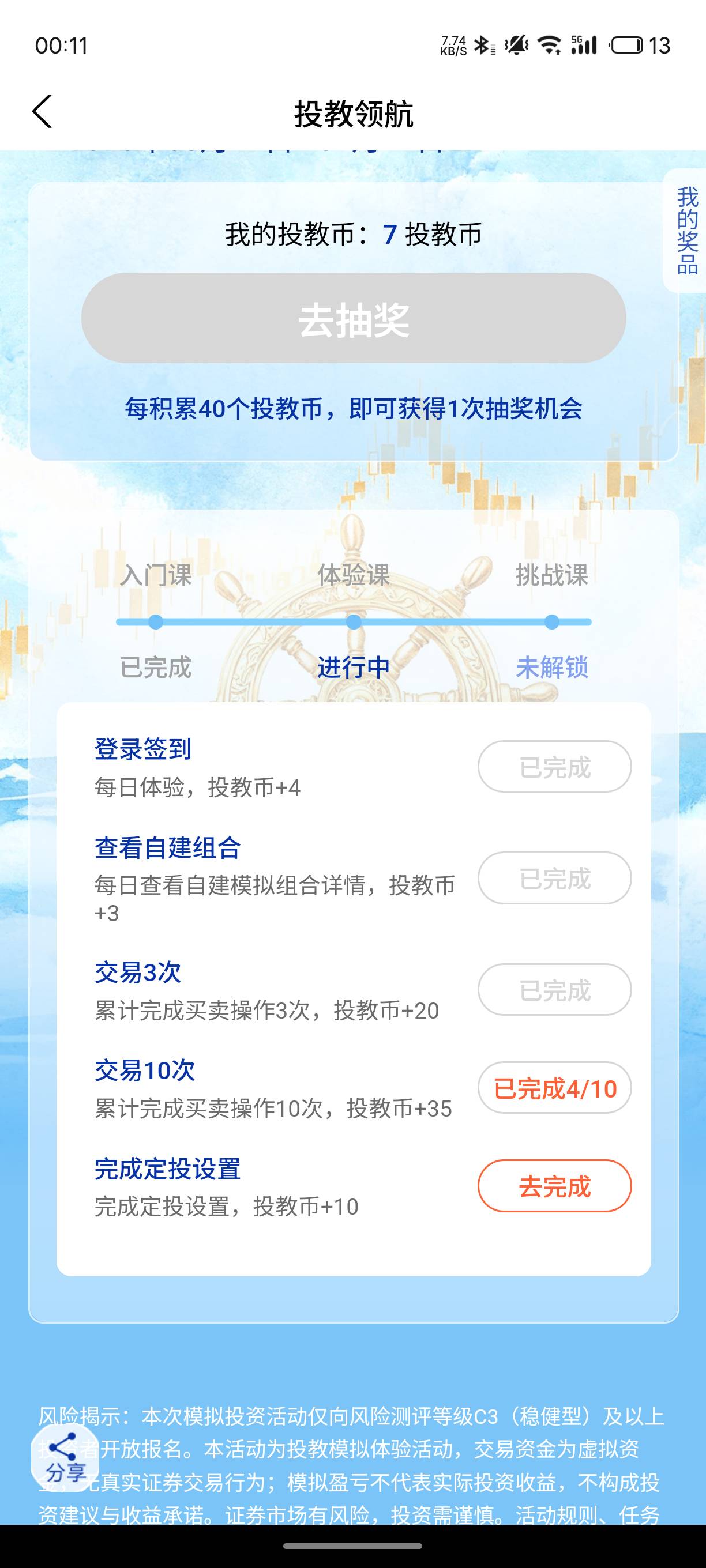
Task: Tap the 去抽奖 lottery button
Action: [354, 318]
